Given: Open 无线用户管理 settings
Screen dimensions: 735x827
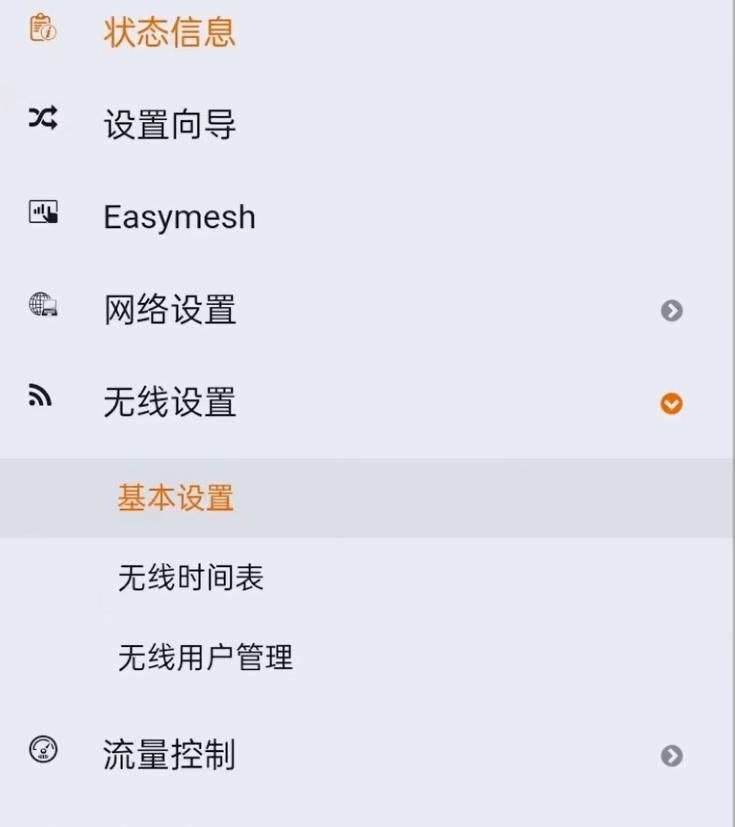Looking at the screenshot, I should pyautogui.click(x=205, y=657).
